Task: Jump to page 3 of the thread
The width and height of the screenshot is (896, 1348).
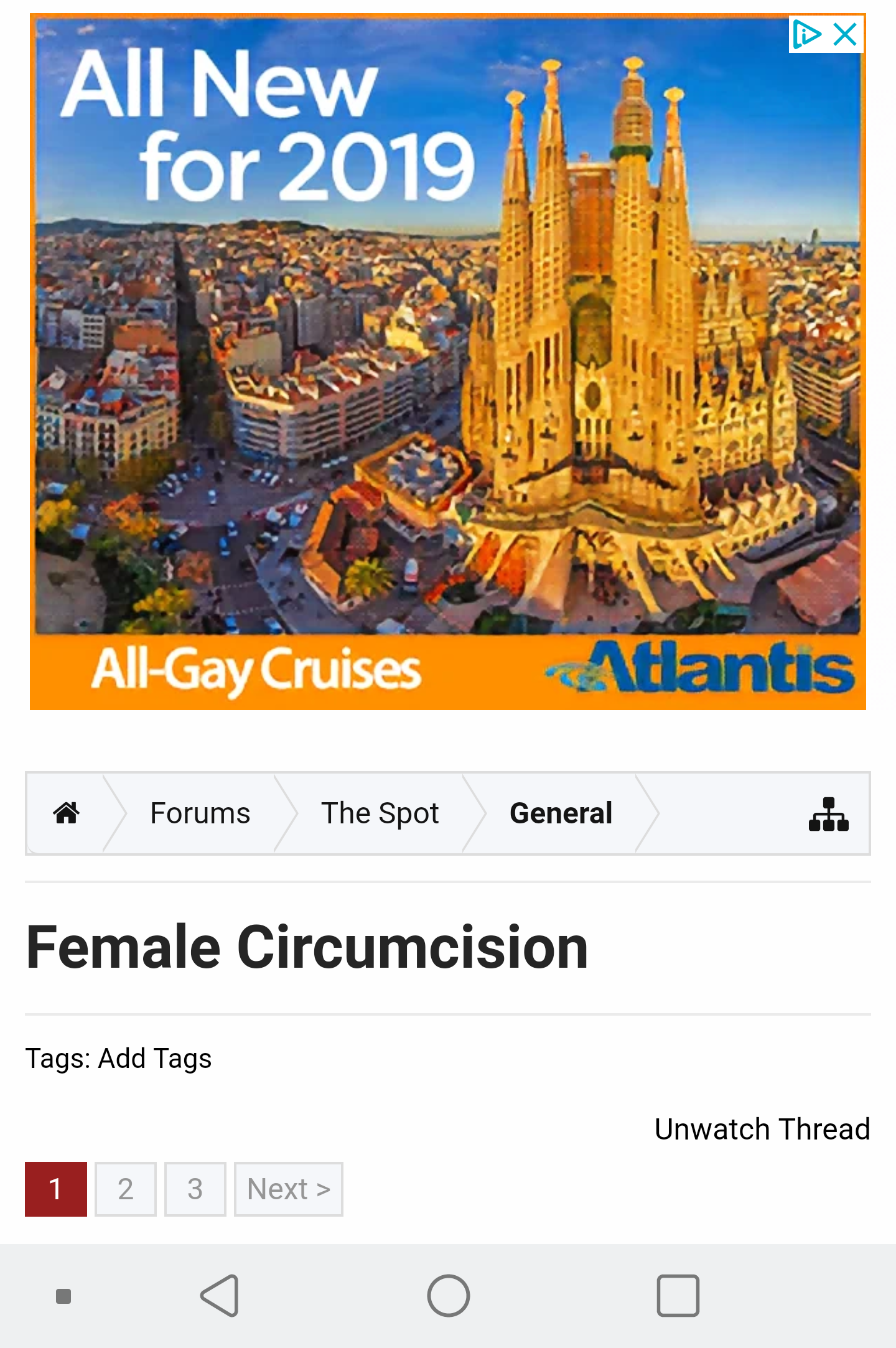Action: pos(195,1189)
